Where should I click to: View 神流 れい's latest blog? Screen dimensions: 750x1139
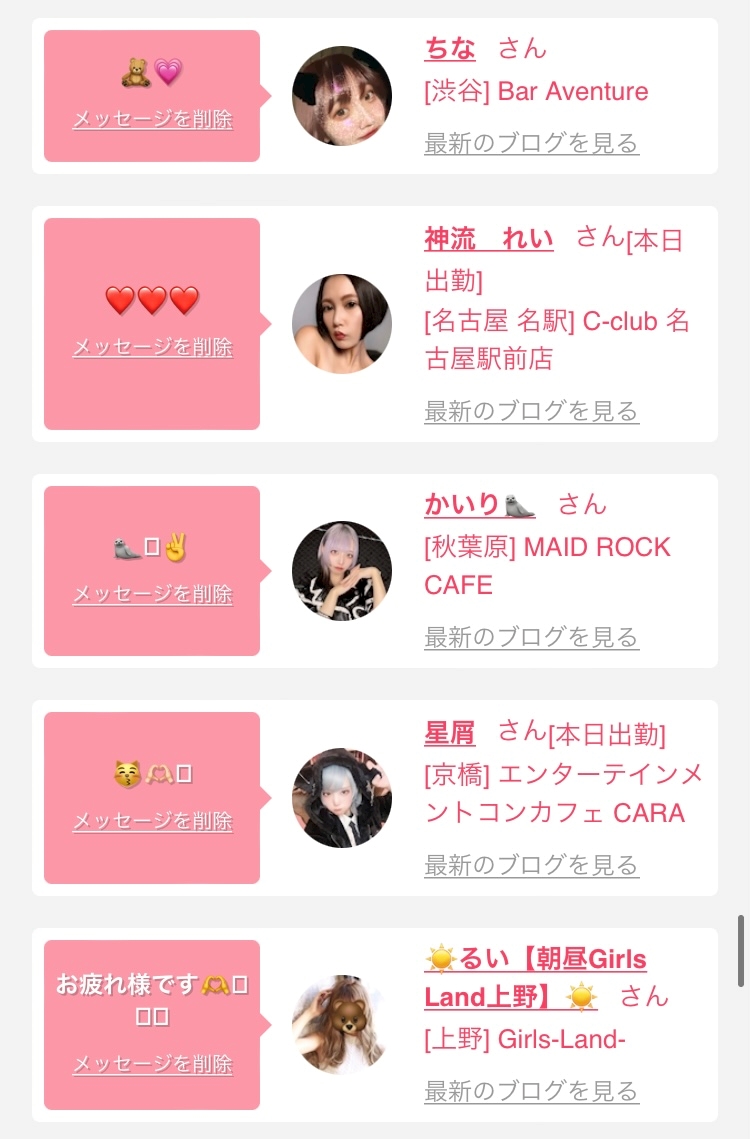coord(531,411)
